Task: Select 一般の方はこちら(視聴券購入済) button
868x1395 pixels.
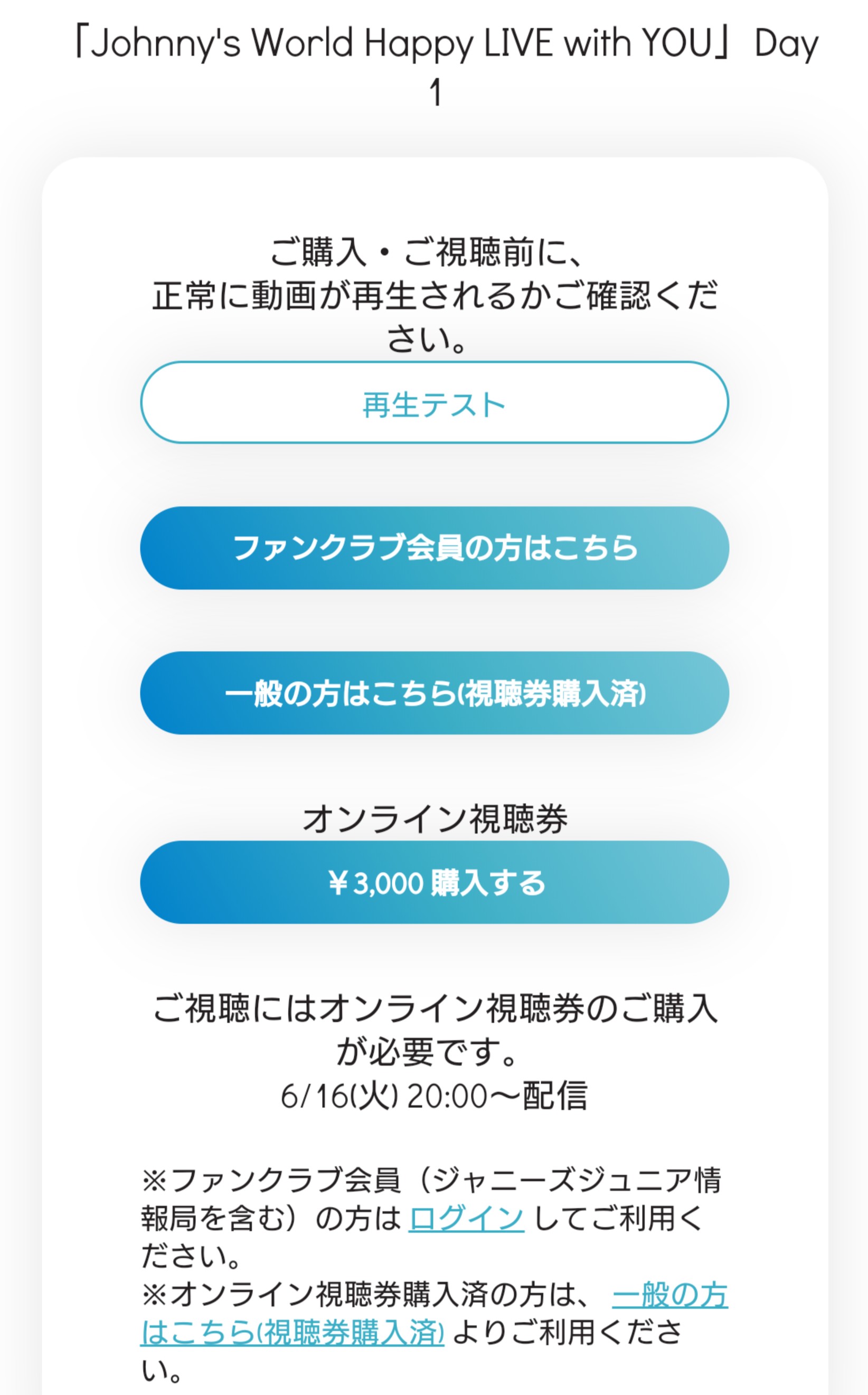Action: pyautogui.click(x=434, y=693)
